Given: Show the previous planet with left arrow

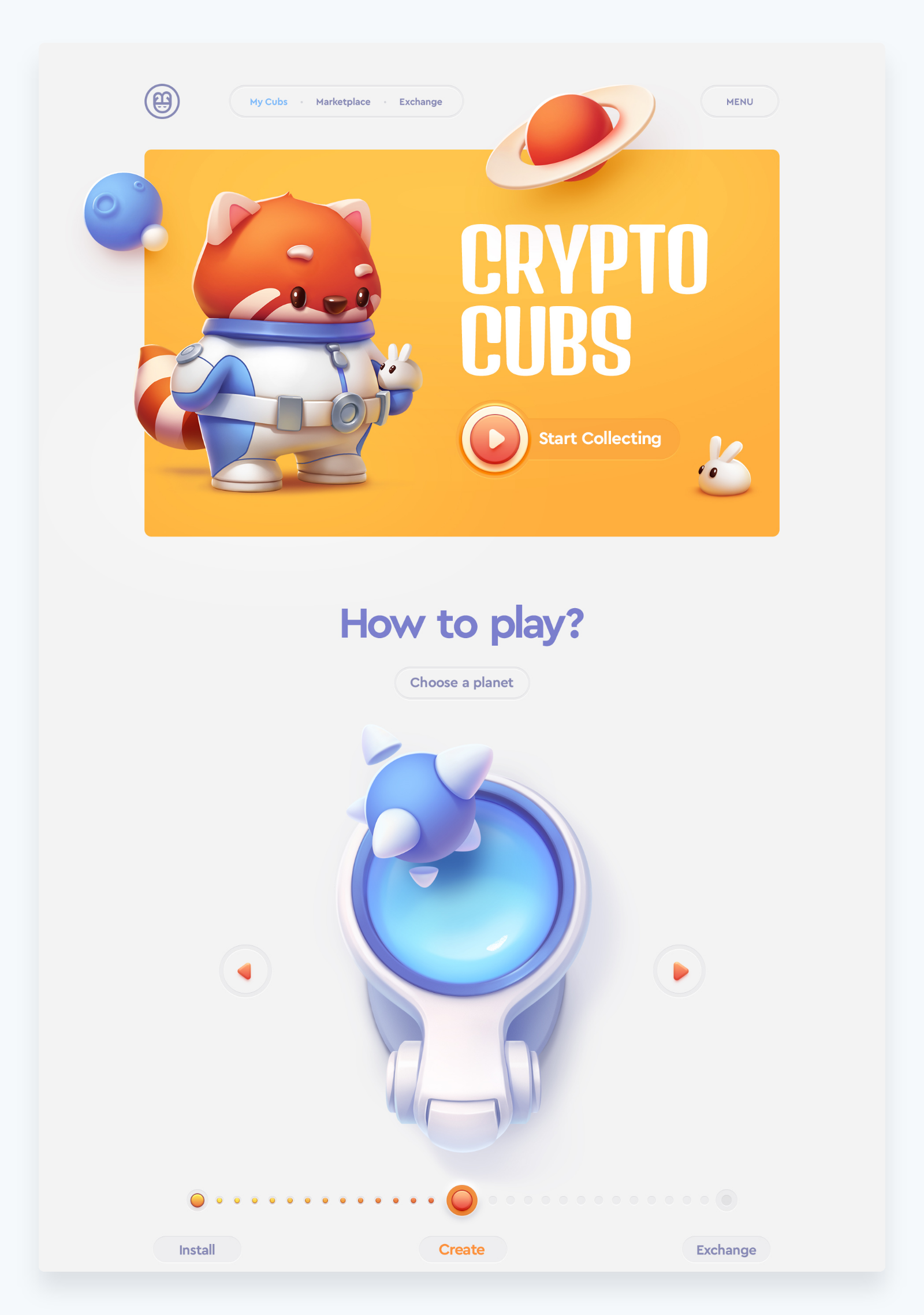Looking at the screenshot, I should click(x=245, y=971).
